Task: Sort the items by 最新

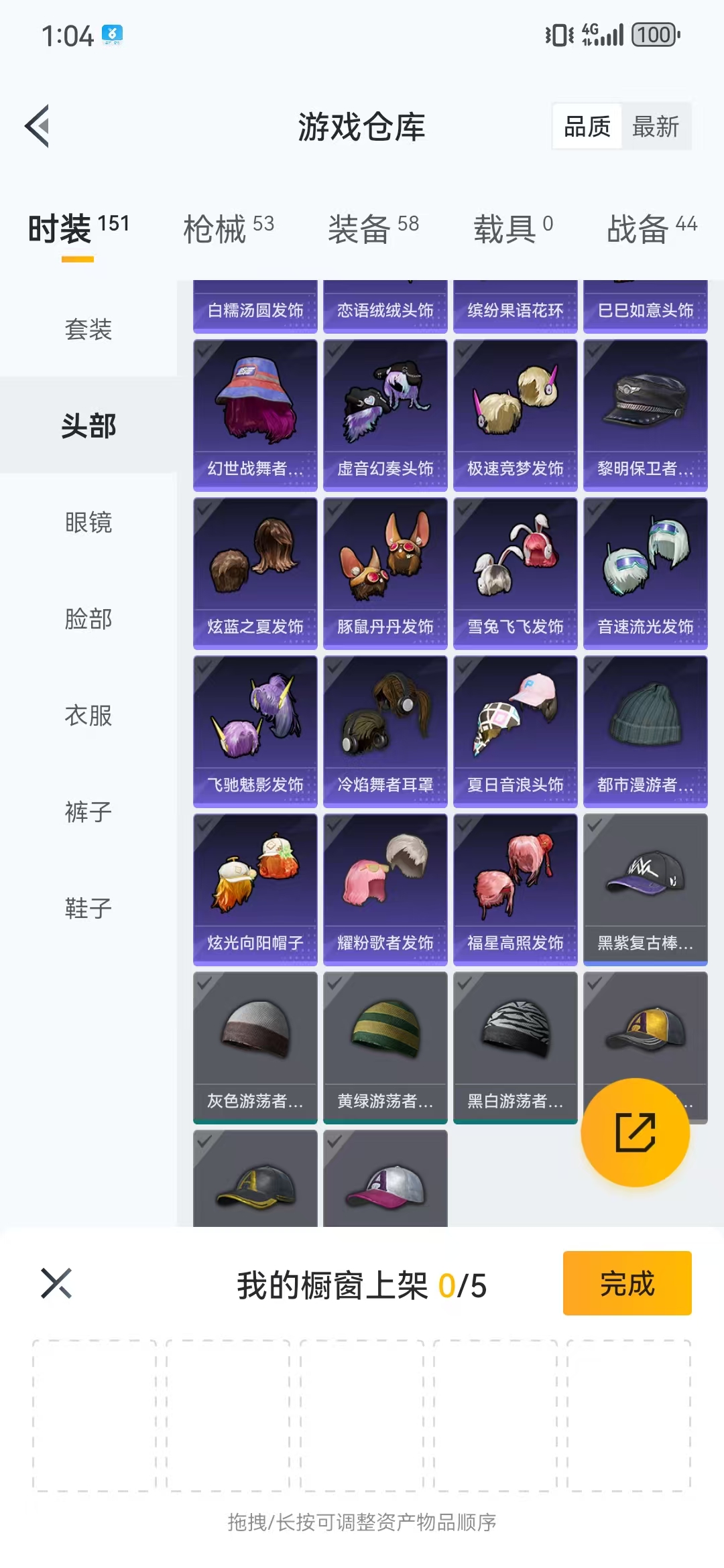Action: coord(656,127)
